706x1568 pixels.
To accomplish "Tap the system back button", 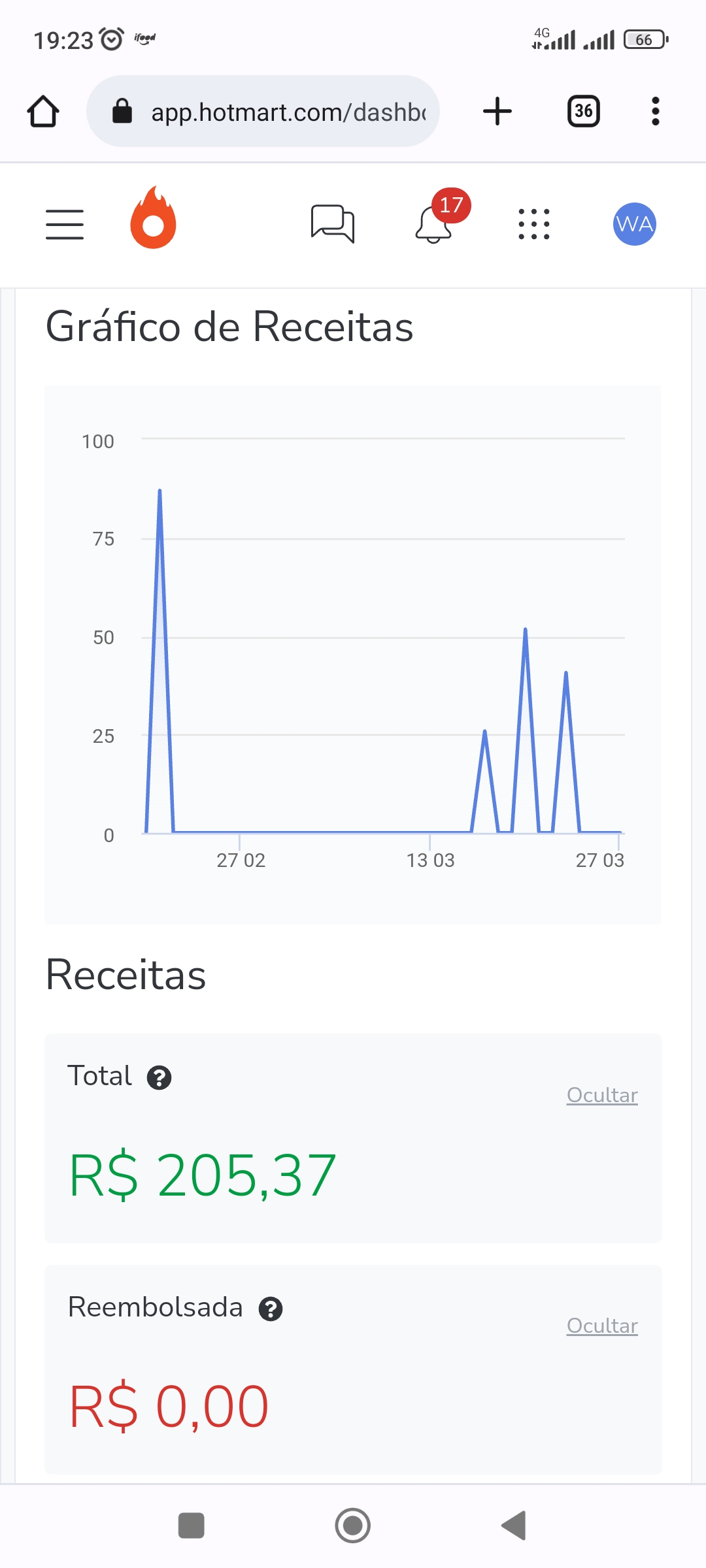I will click(x=514, y=1526).
